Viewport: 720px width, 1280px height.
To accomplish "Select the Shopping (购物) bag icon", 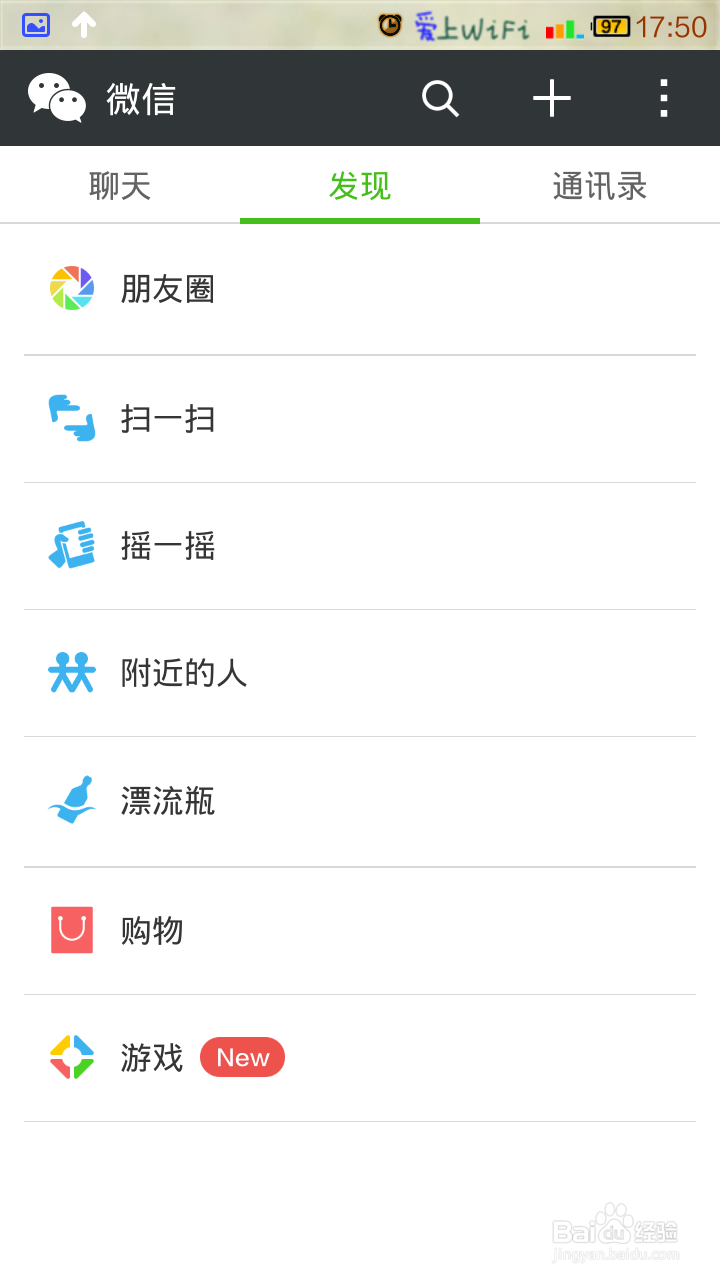I will [70, 930].
